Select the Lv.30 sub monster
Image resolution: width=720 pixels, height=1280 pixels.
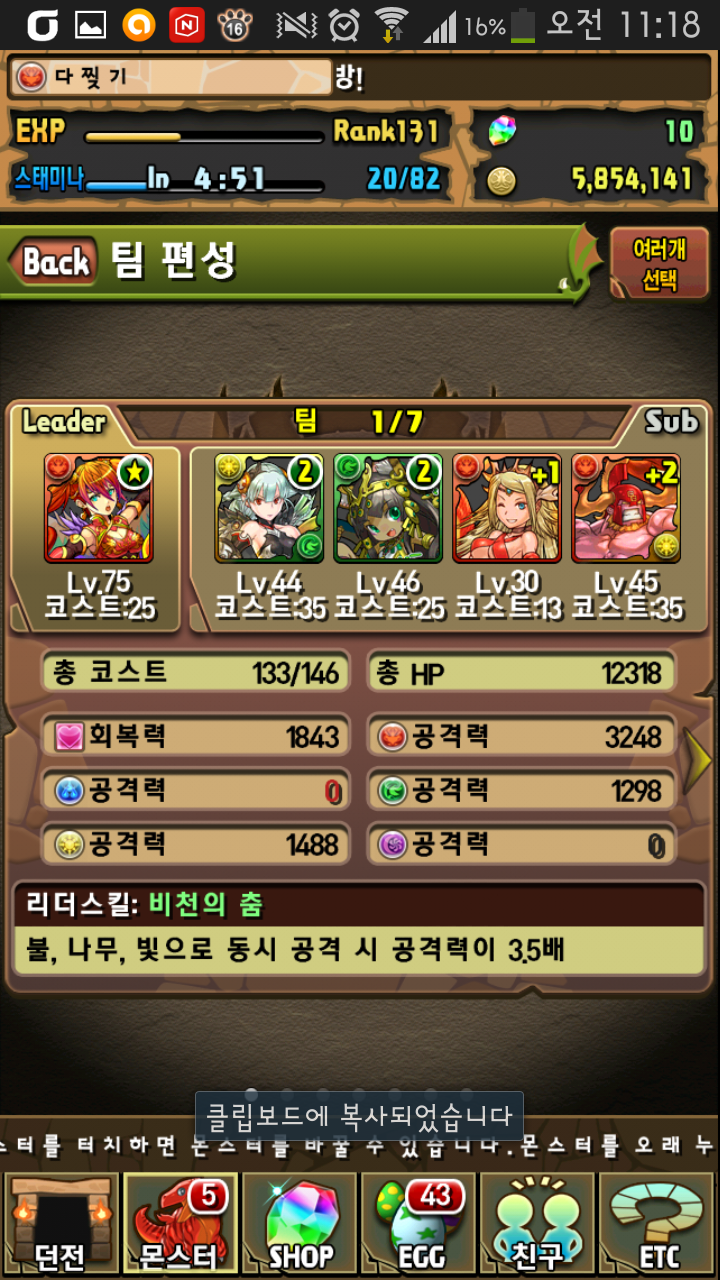tap(507, 508)
